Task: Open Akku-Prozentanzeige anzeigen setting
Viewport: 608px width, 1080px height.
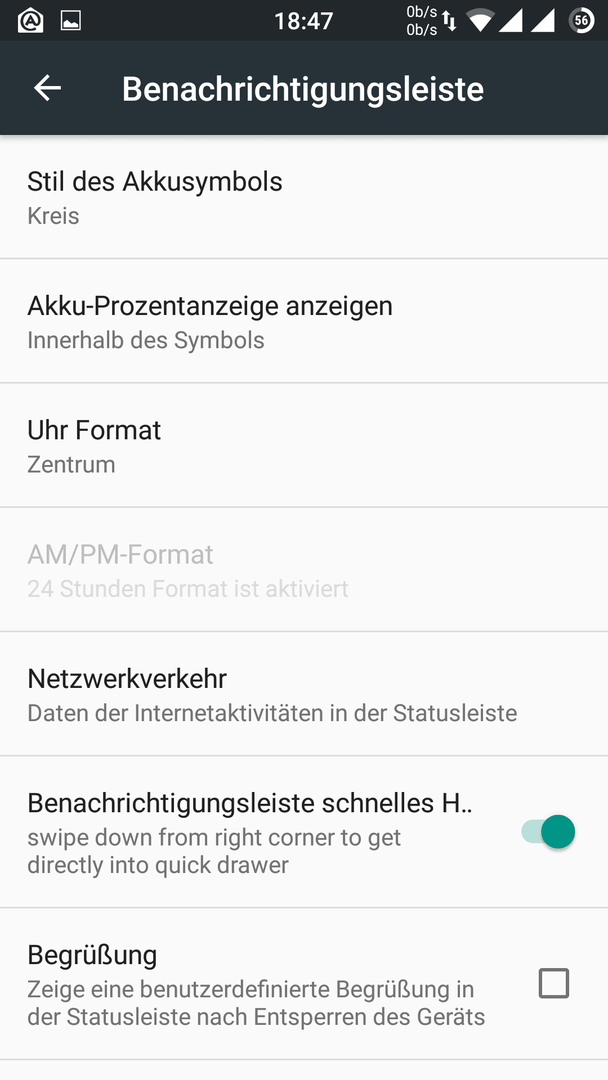Action: tap(304, 321)
